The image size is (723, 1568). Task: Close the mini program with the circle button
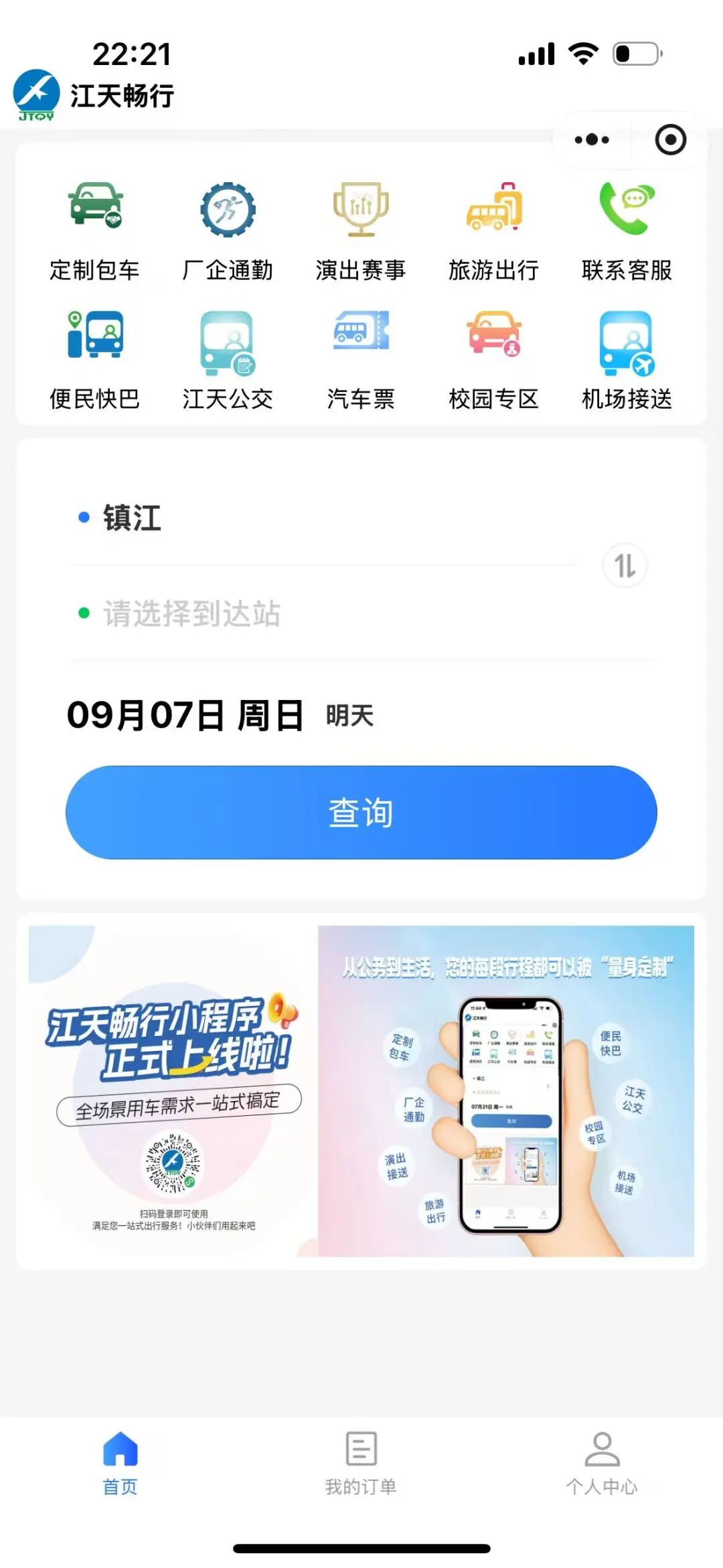coord(670,140)
